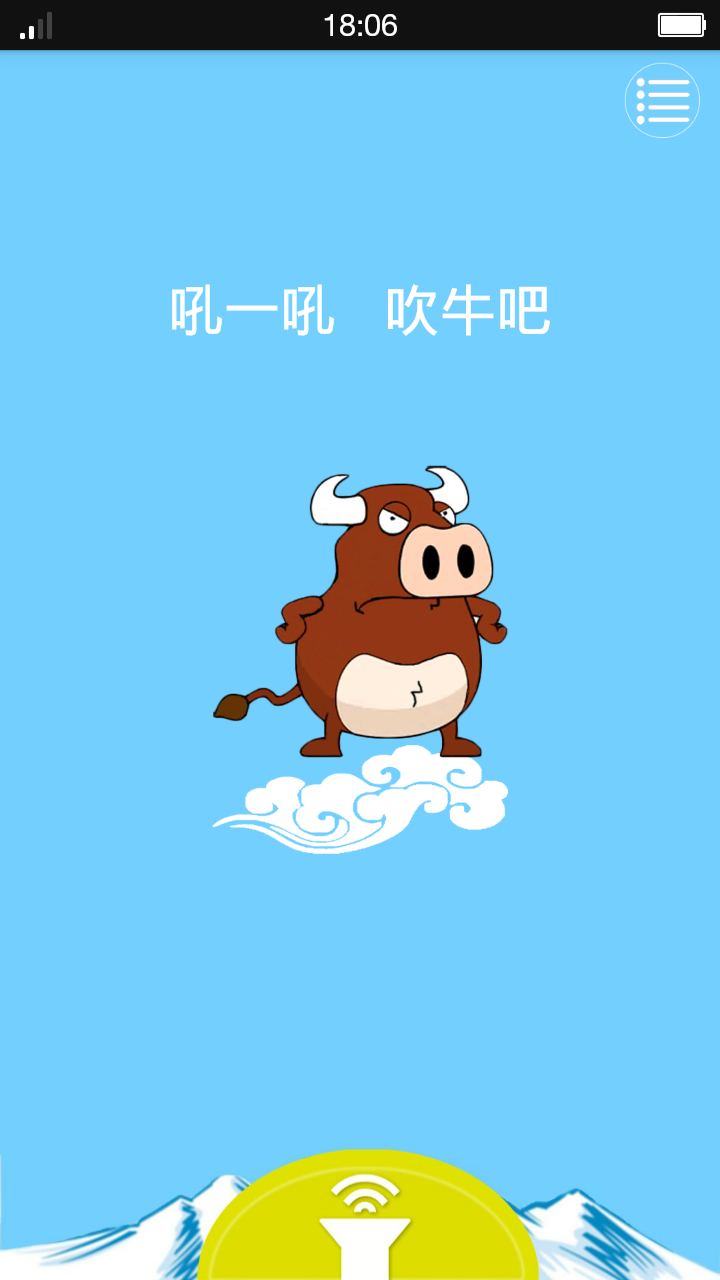Viewport: 720px width, 1280px height.
Task: Click the cellular signal strength icon
Action: pyautogui.click(x=35, y=25)
